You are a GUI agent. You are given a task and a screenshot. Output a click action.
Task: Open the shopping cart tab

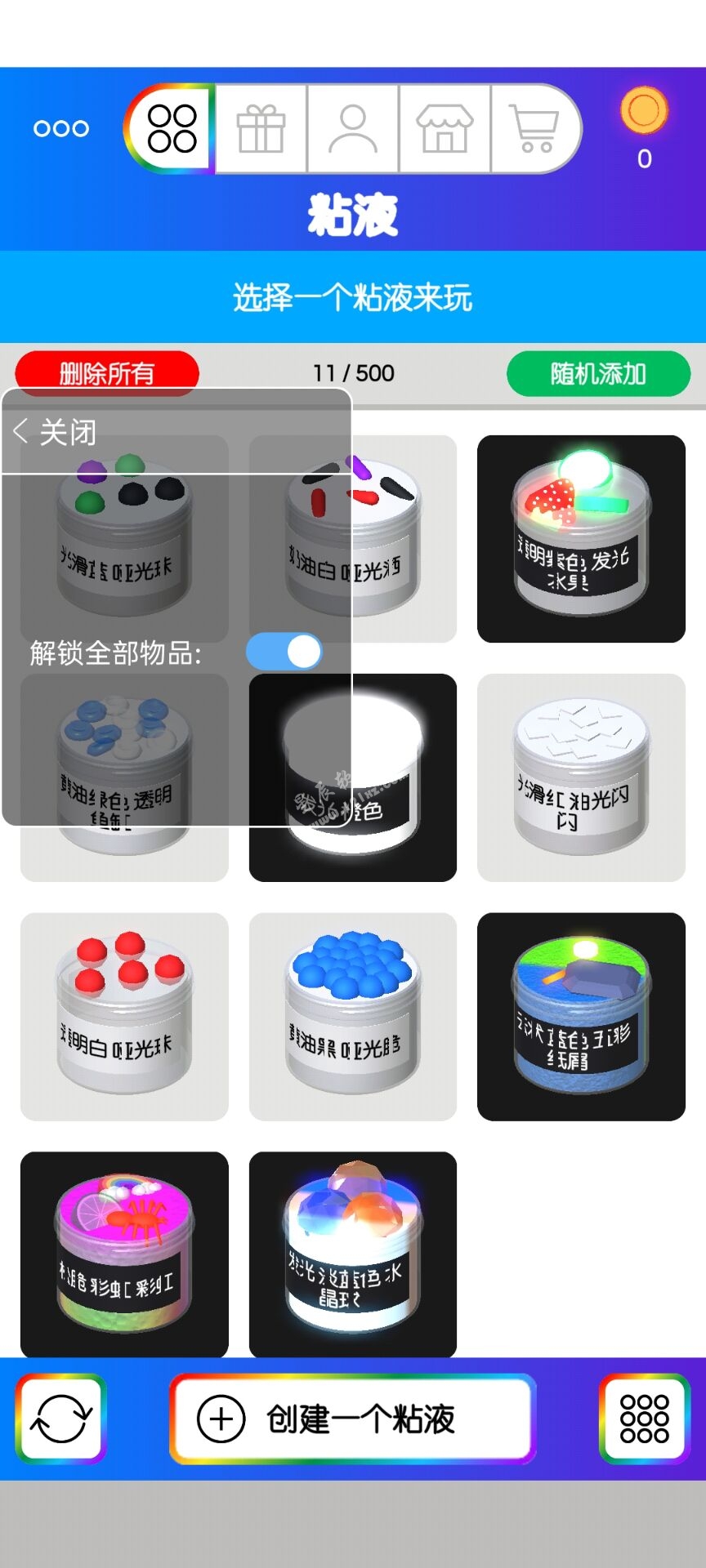tap(534, 129)
